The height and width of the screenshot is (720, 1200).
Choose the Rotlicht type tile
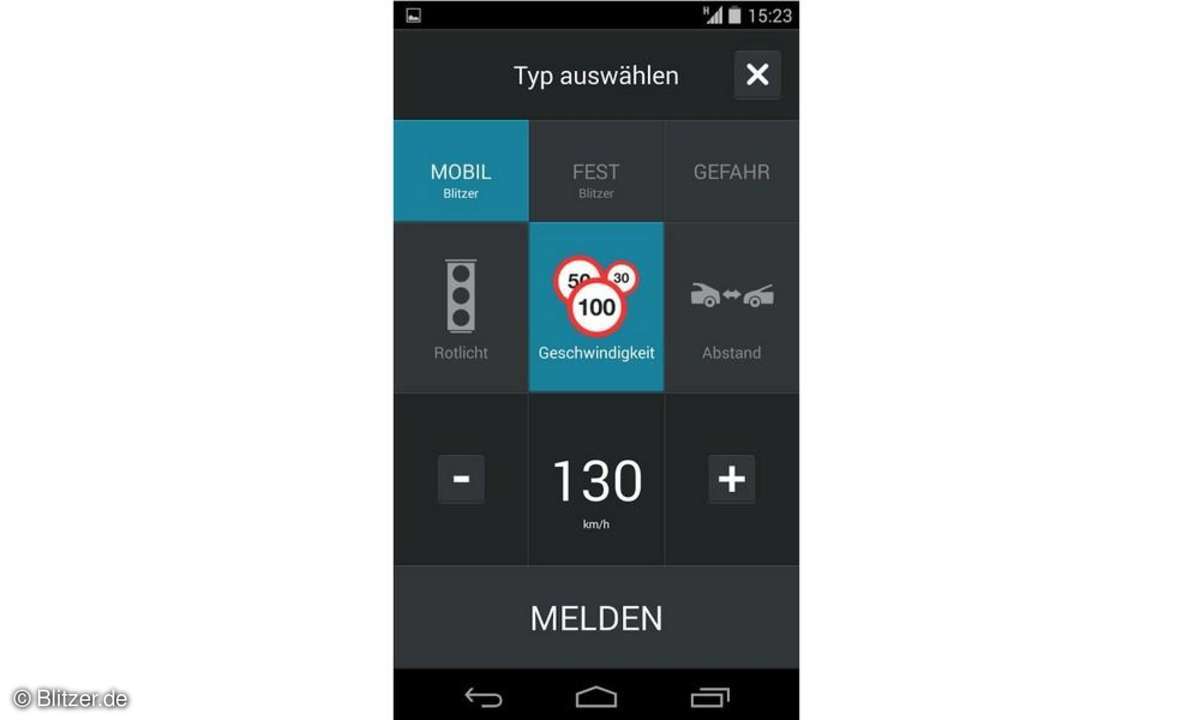point(461,307)
